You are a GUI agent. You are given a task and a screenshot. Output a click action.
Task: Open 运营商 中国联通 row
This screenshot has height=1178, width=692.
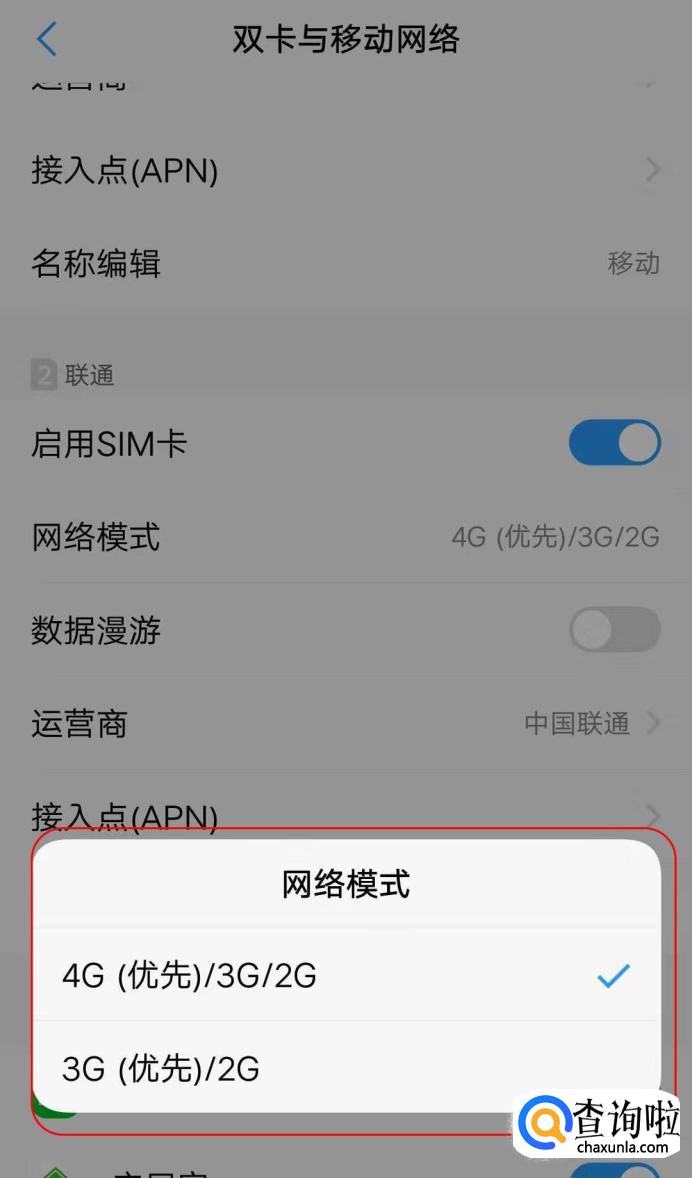pyautogui.click(x=345, y=723)
